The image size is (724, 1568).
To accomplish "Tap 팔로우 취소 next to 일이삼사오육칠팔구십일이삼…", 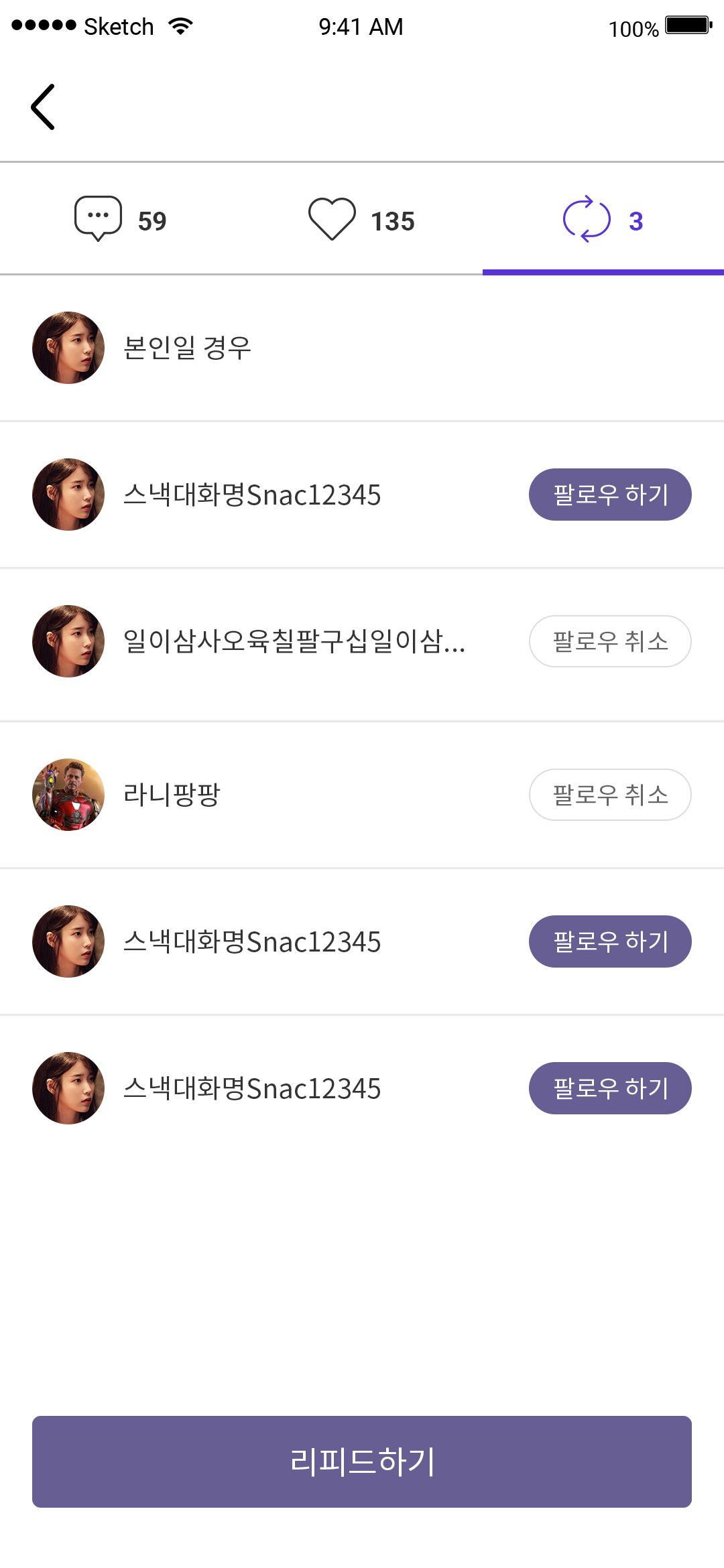I will tap(610, 641).
